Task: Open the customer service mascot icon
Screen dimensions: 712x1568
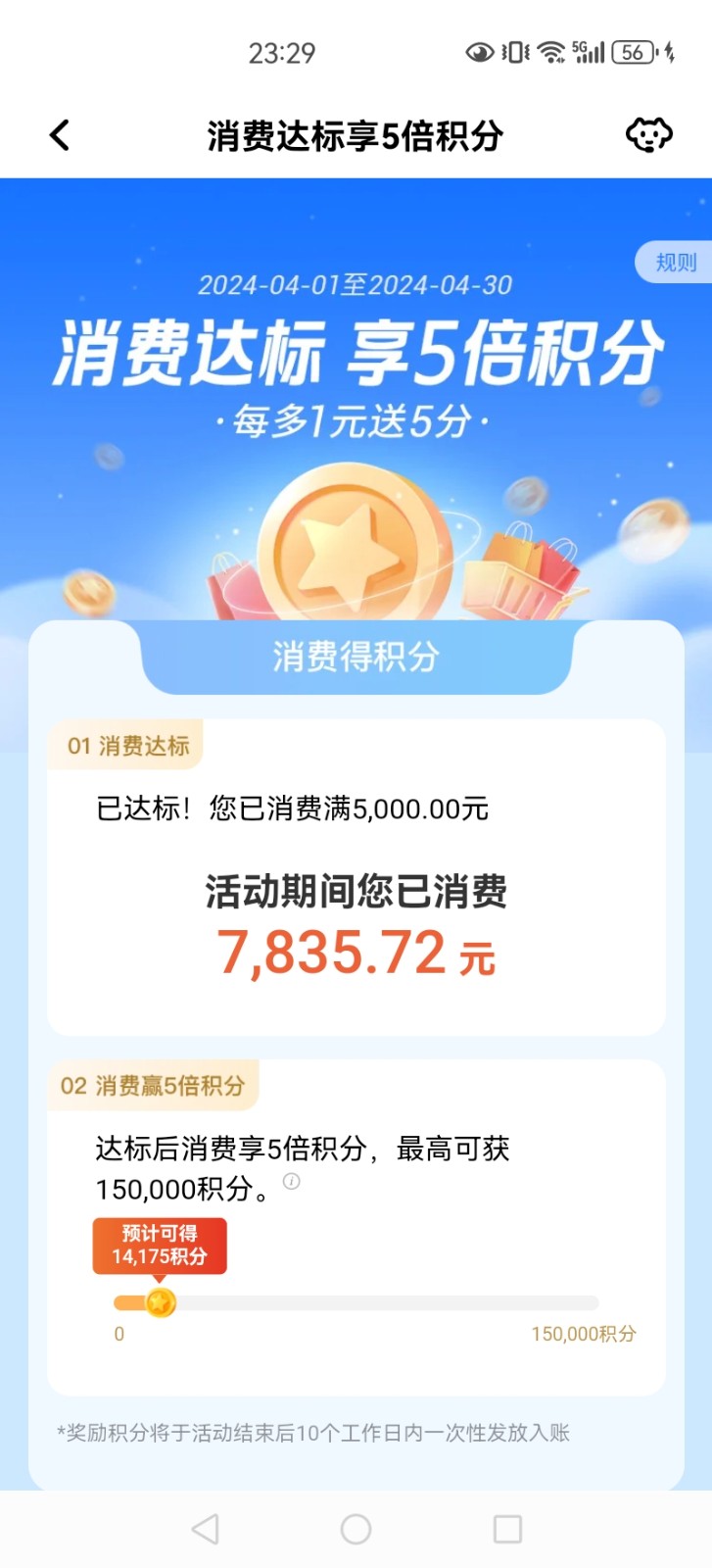Action: coord(648,135)
